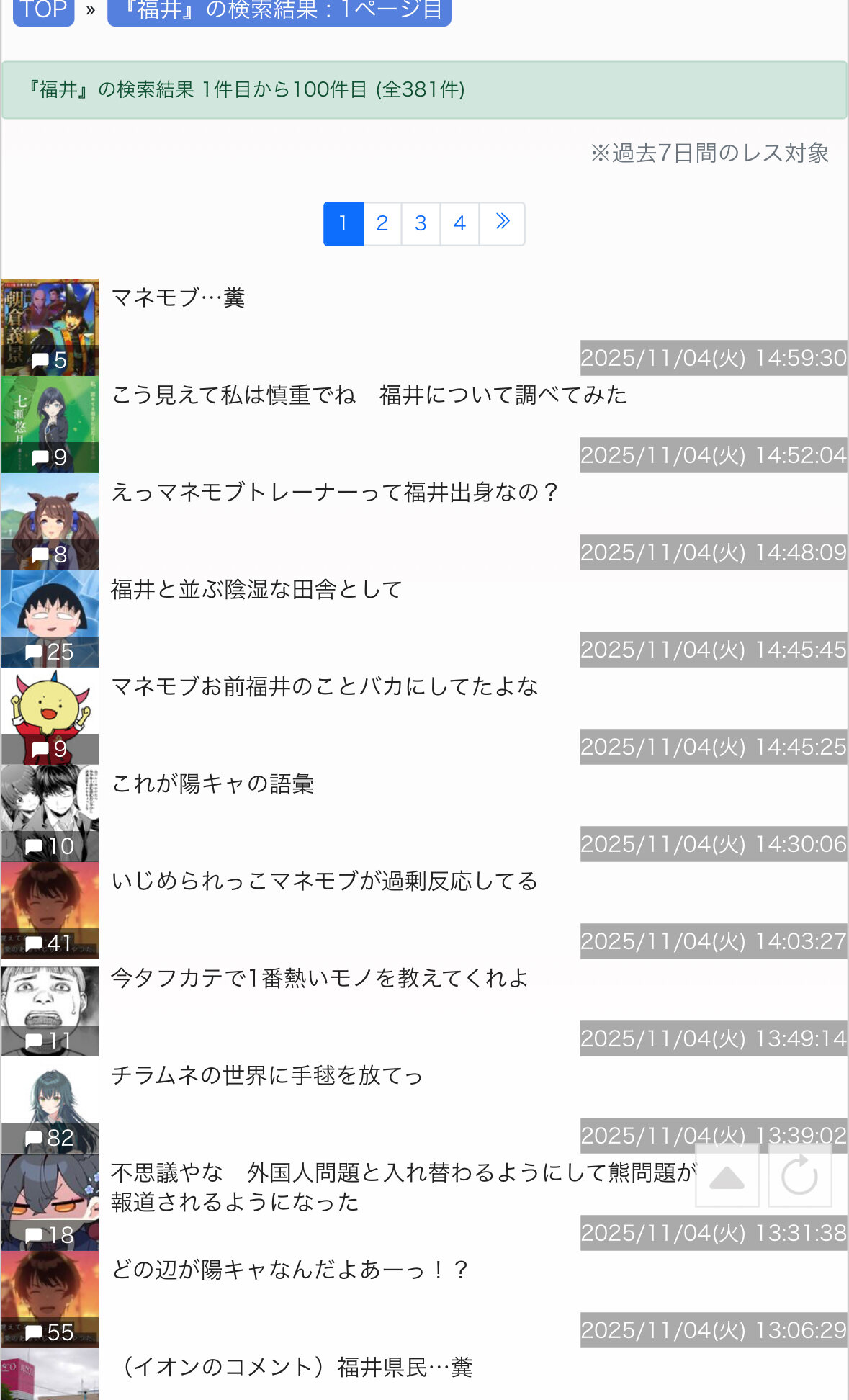Open thread 'マネモブお前福井のことバカにしてたよな'

coord(325,686)
